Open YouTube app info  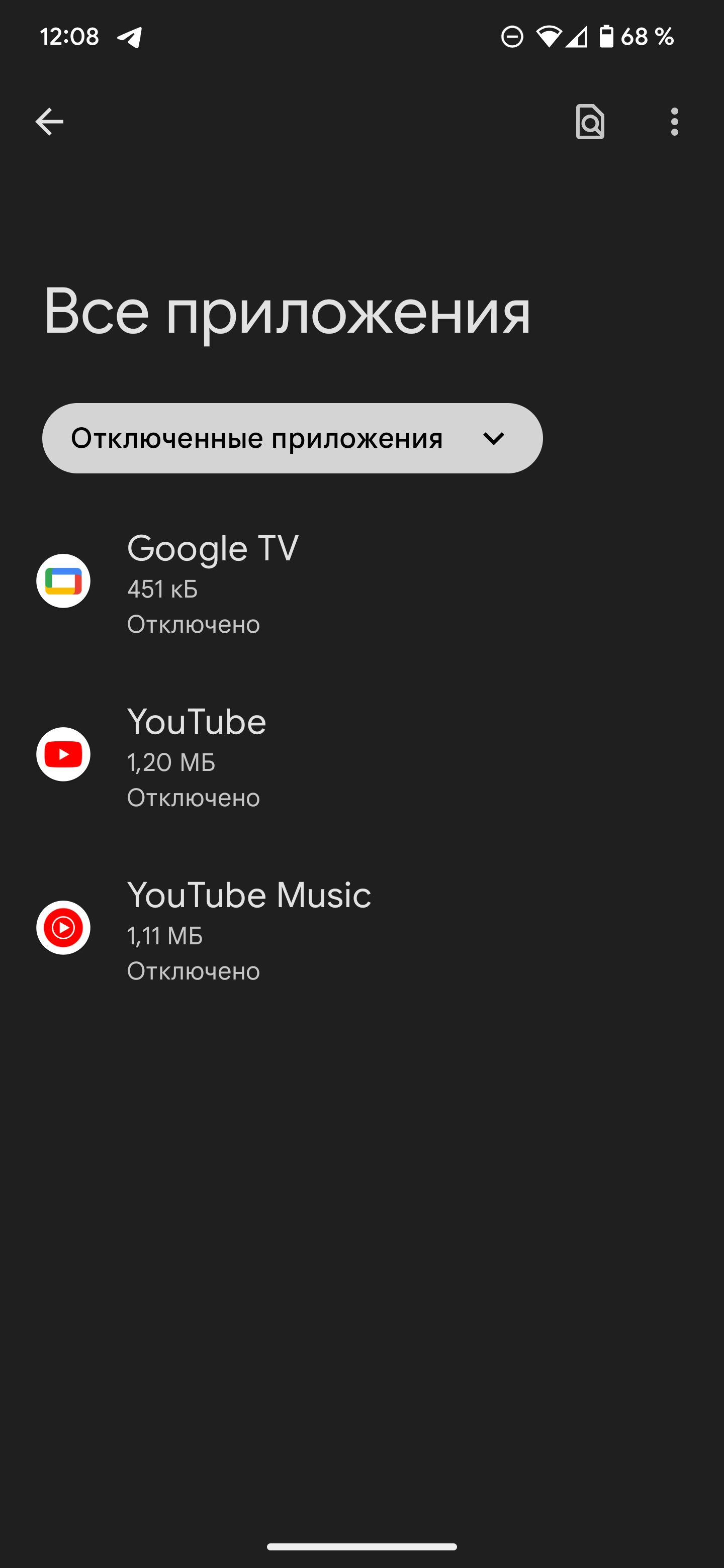197,755
